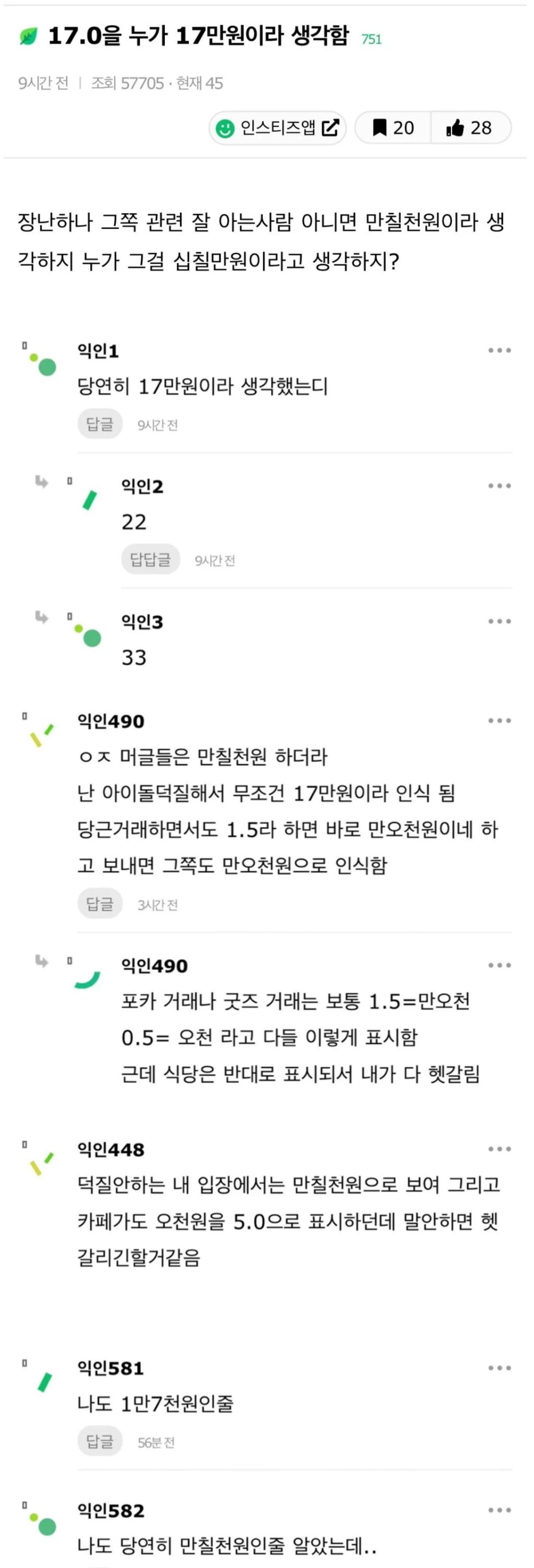
Task: Open three-dot options for 익인581
Action: 499,1368
